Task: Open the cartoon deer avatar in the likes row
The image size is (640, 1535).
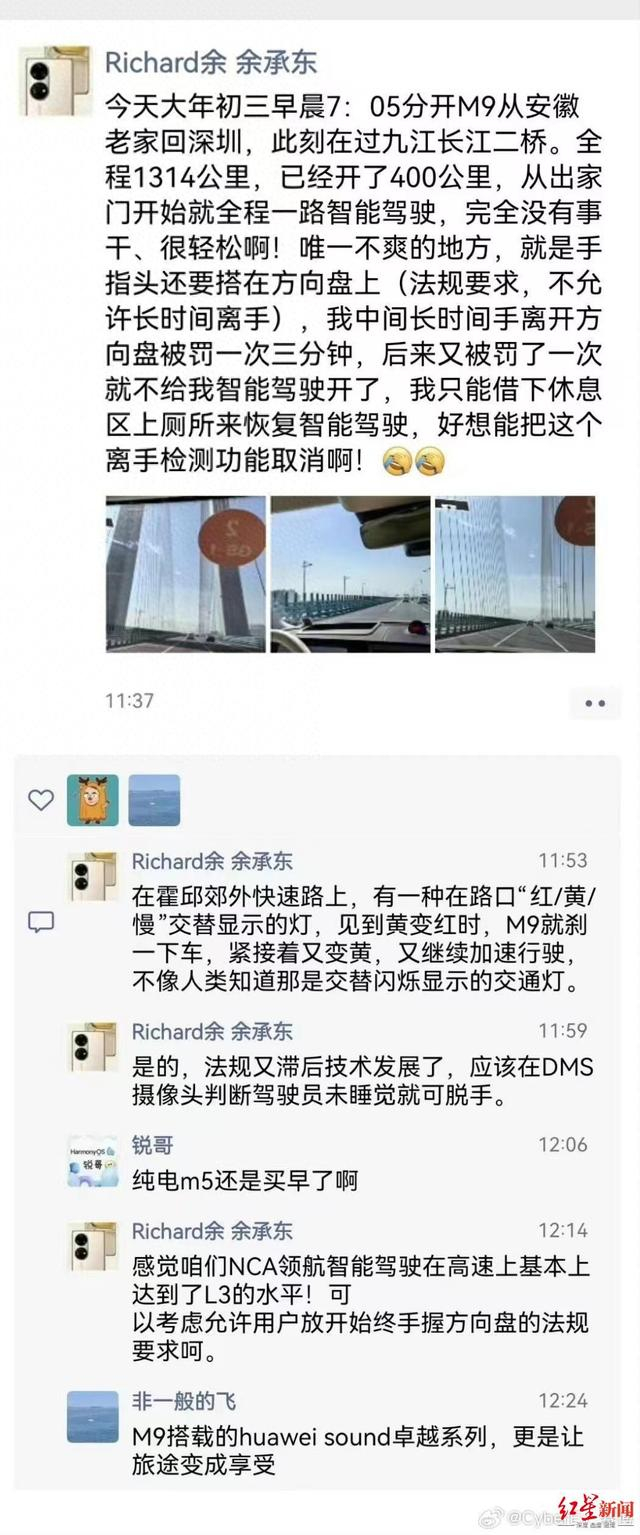Action: [93, 800]
